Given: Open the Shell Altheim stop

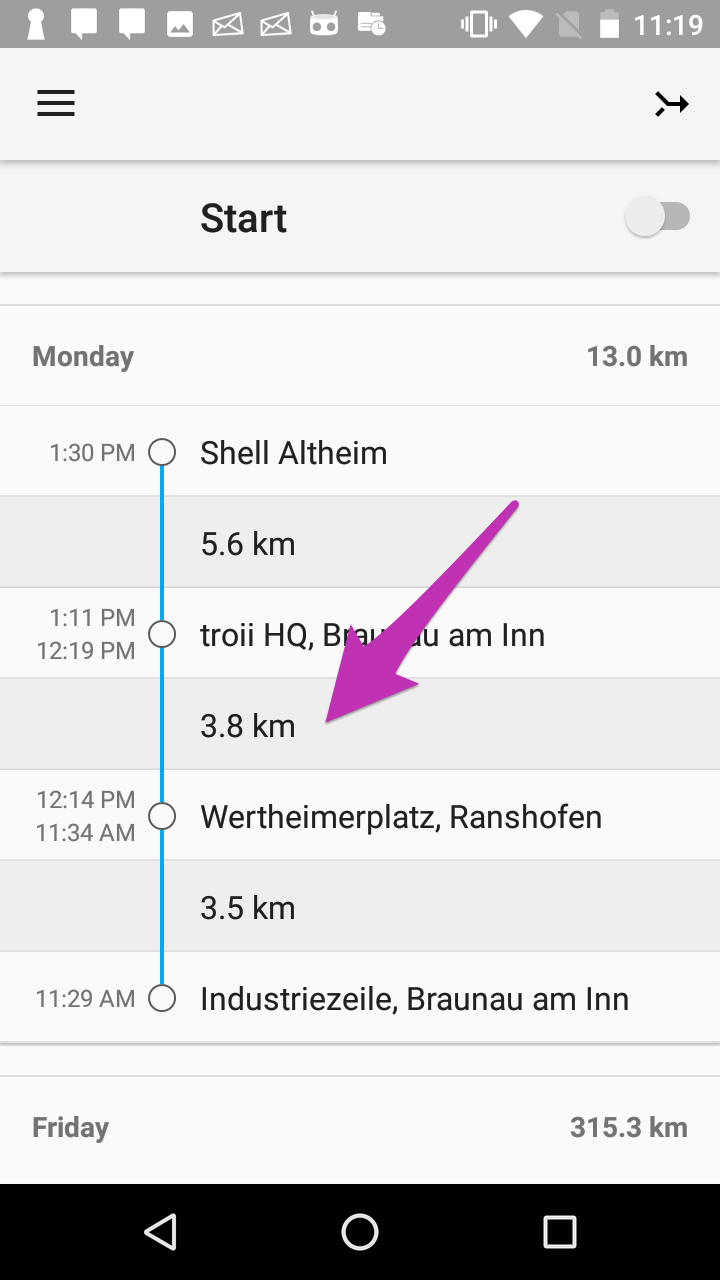Looking at the screenshot, I should (293, 453).
